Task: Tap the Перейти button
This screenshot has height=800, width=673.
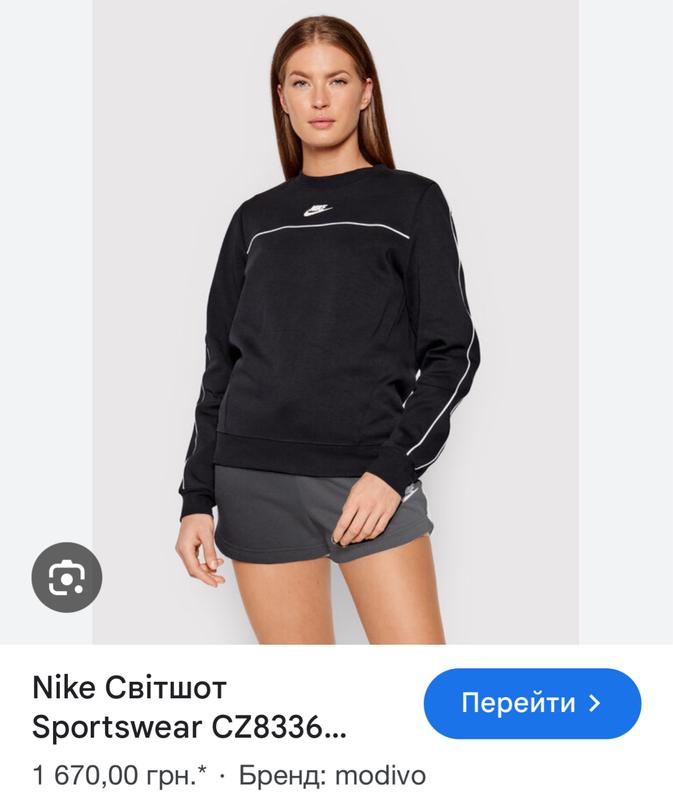Action: pyautogui.click(x=532, y=703)
